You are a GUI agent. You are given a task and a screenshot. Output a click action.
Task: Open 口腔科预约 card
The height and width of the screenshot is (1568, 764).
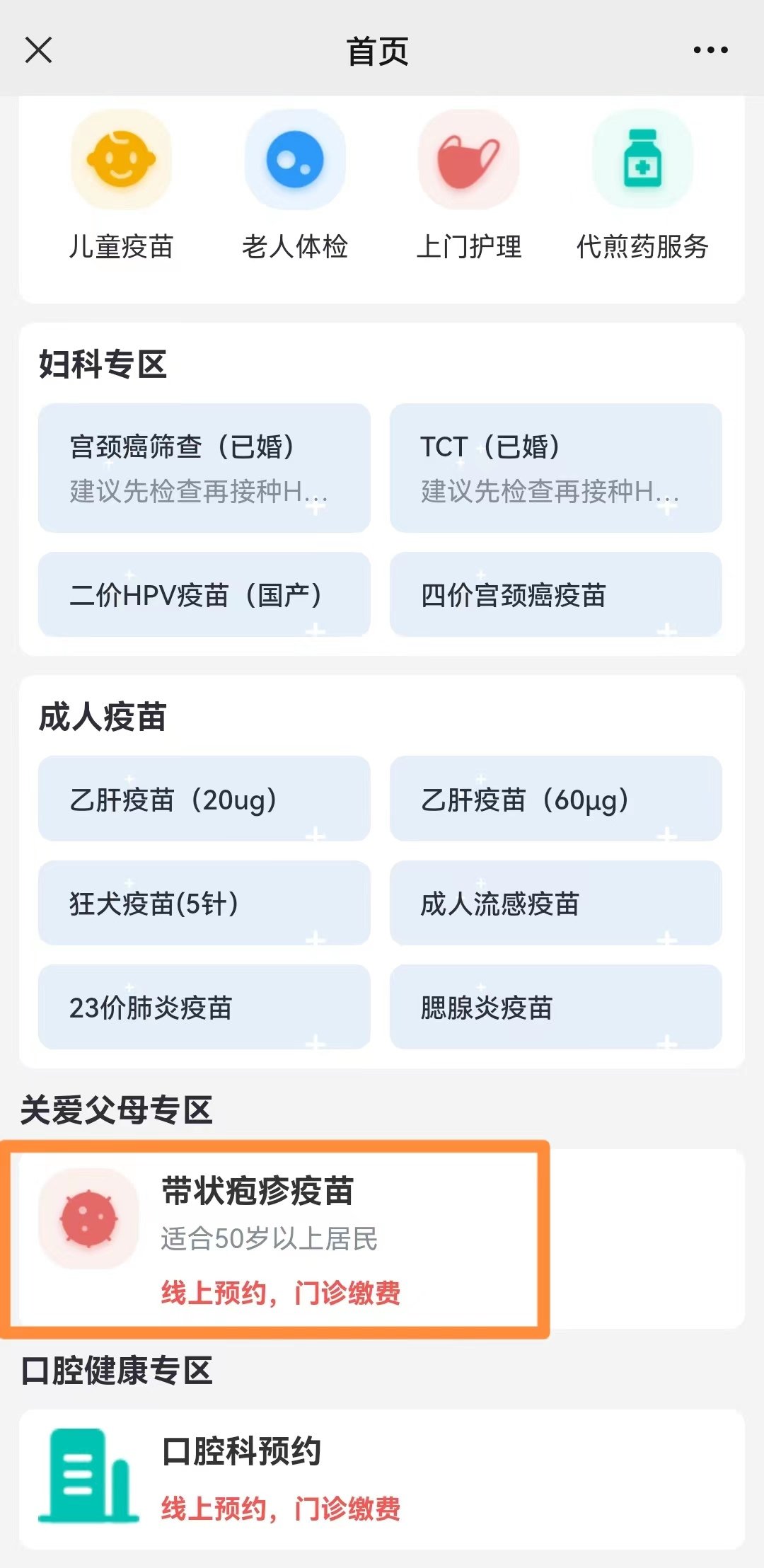382,1479
